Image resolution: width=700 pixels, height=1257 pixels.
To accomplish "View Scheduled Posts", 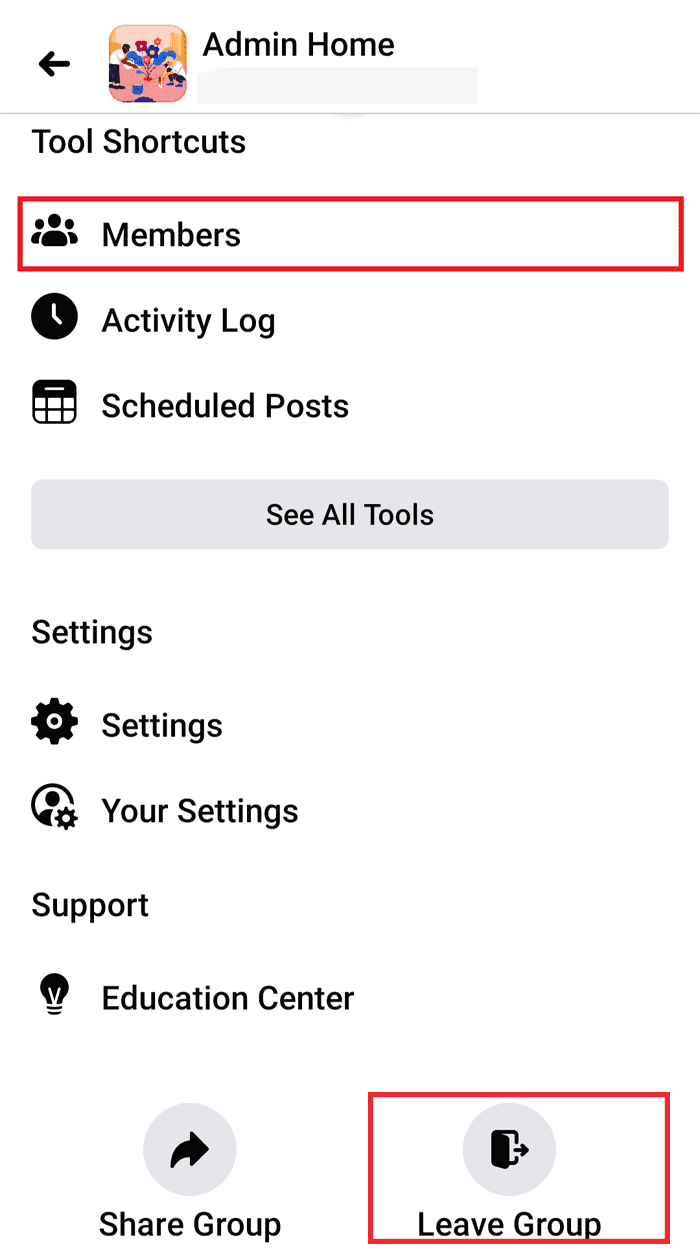I will tap(225, 406).
